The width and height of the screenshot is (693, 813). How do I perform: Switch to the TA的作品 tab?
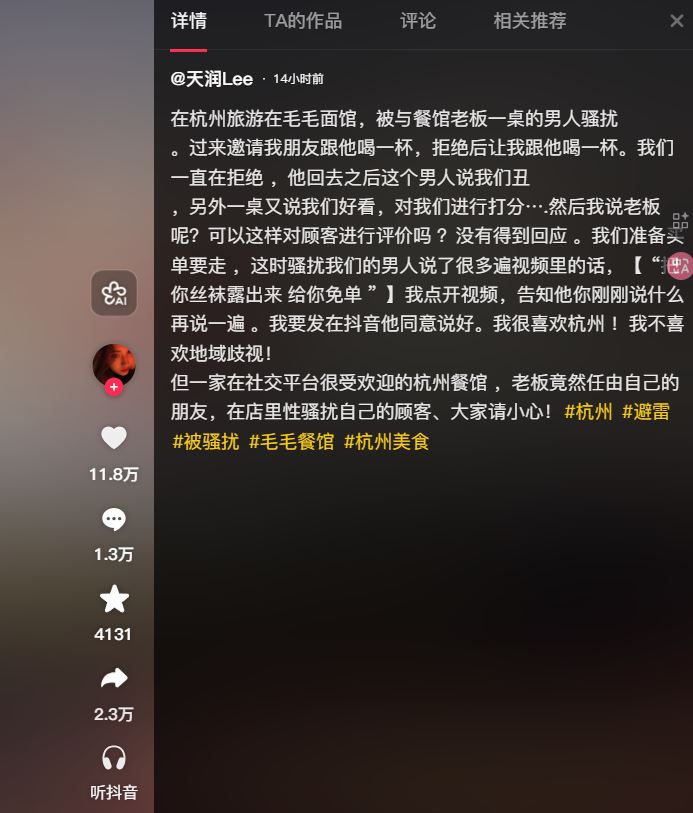coord(303,21)
